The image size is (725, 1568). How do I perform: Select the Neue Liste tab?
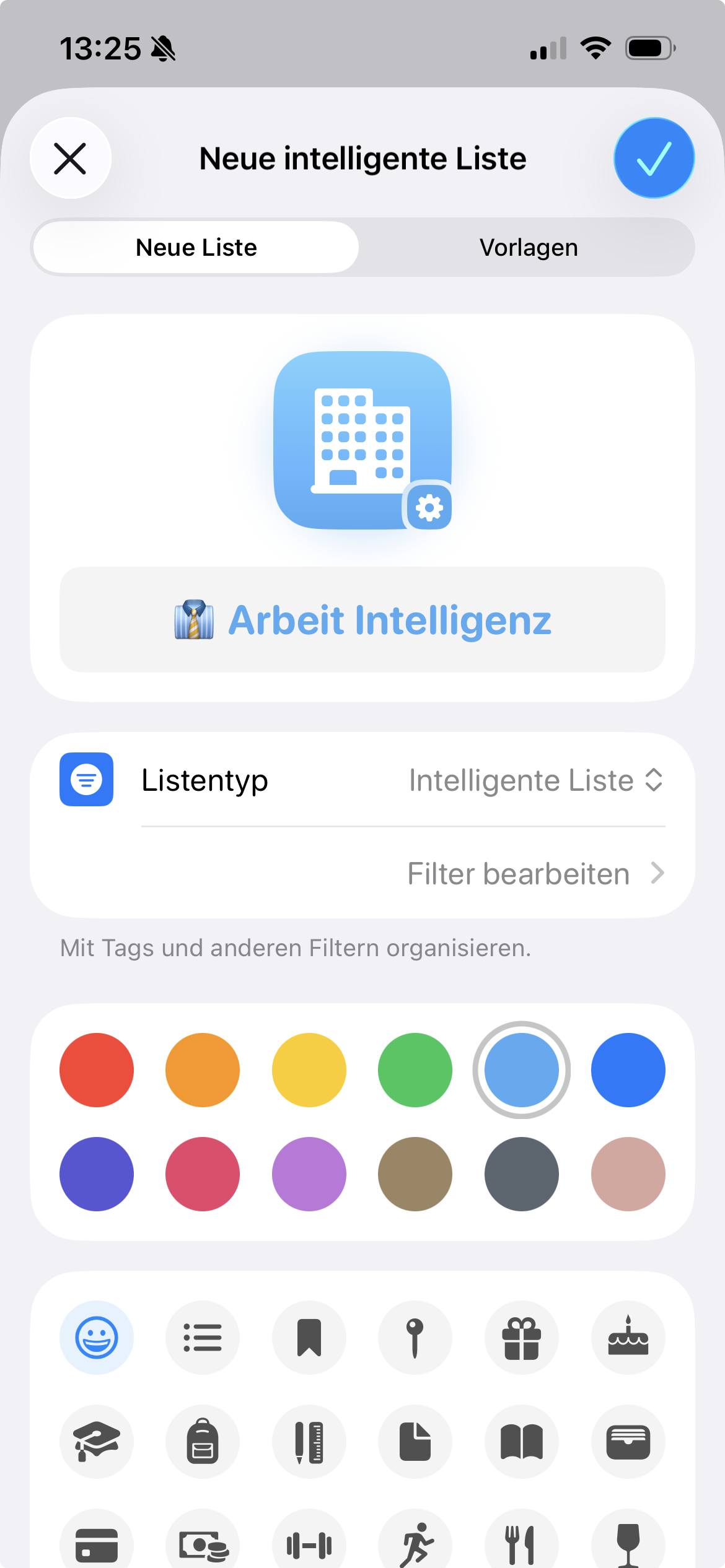coord(196,248)
